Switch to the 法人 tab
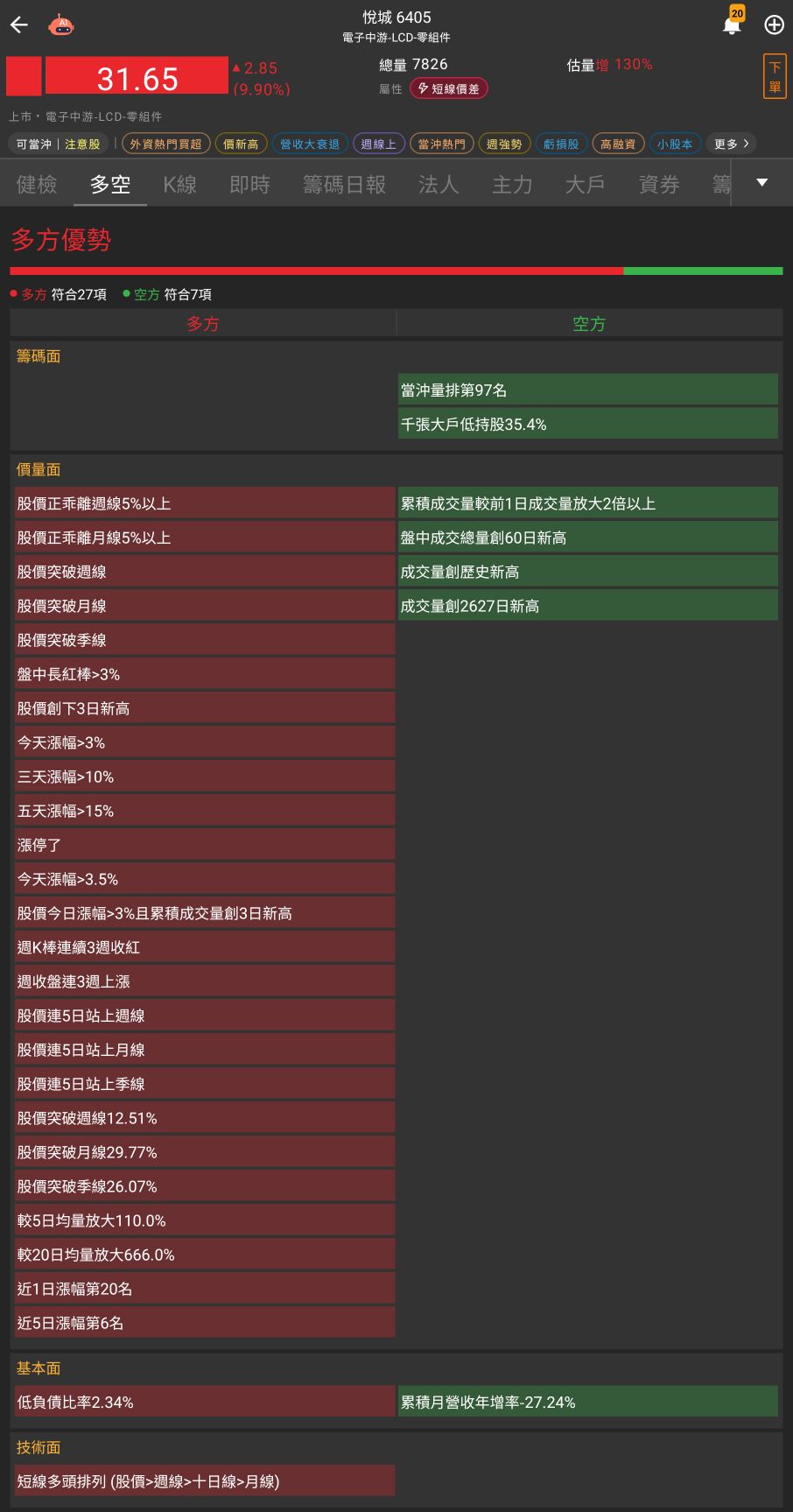This screenshot has width=793, height=1512. click(x=439, y=184)
